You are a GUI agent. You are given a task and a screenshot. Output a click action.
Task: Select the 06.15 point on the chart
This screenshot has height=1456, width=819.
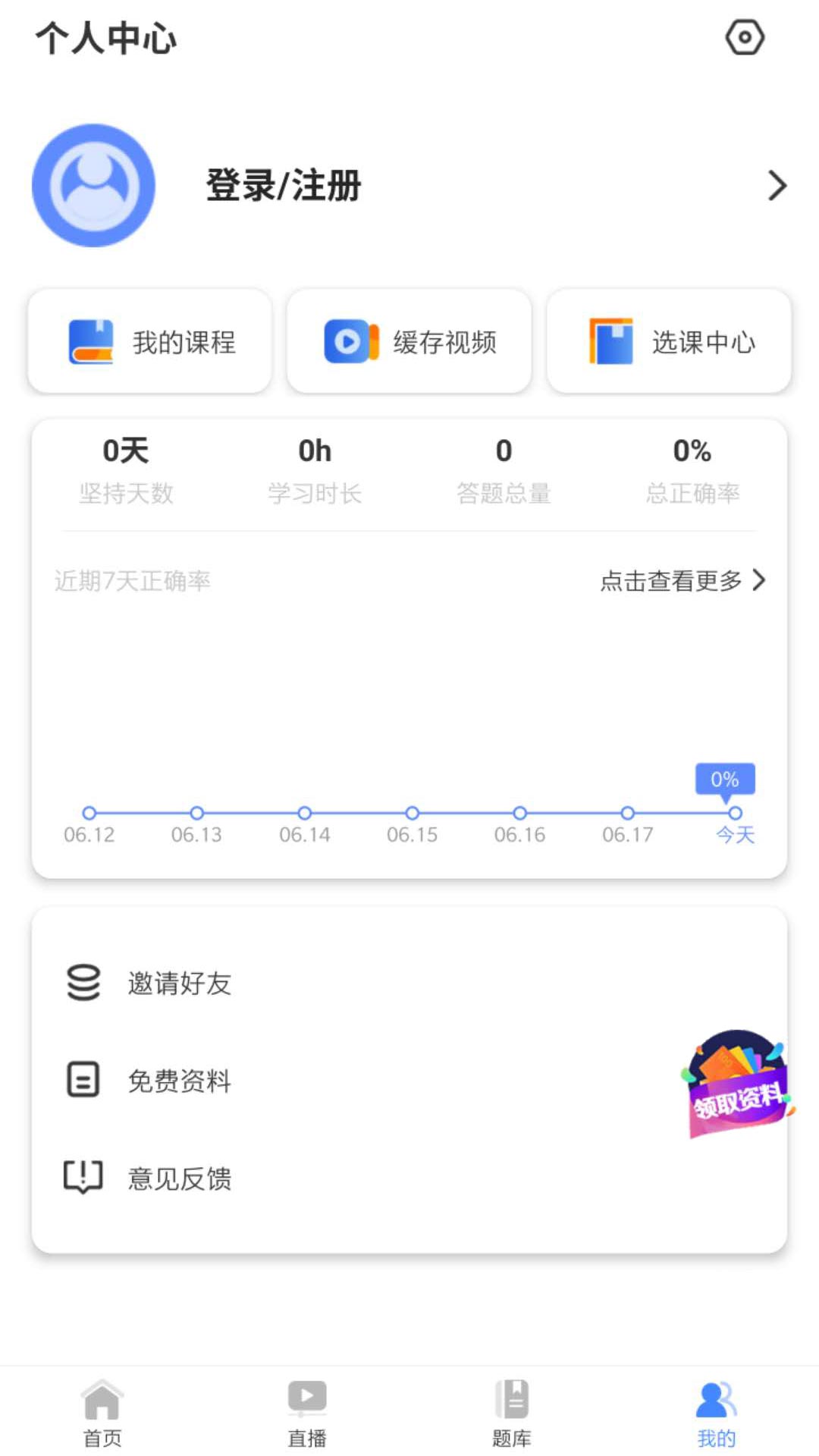click(413, 813)
